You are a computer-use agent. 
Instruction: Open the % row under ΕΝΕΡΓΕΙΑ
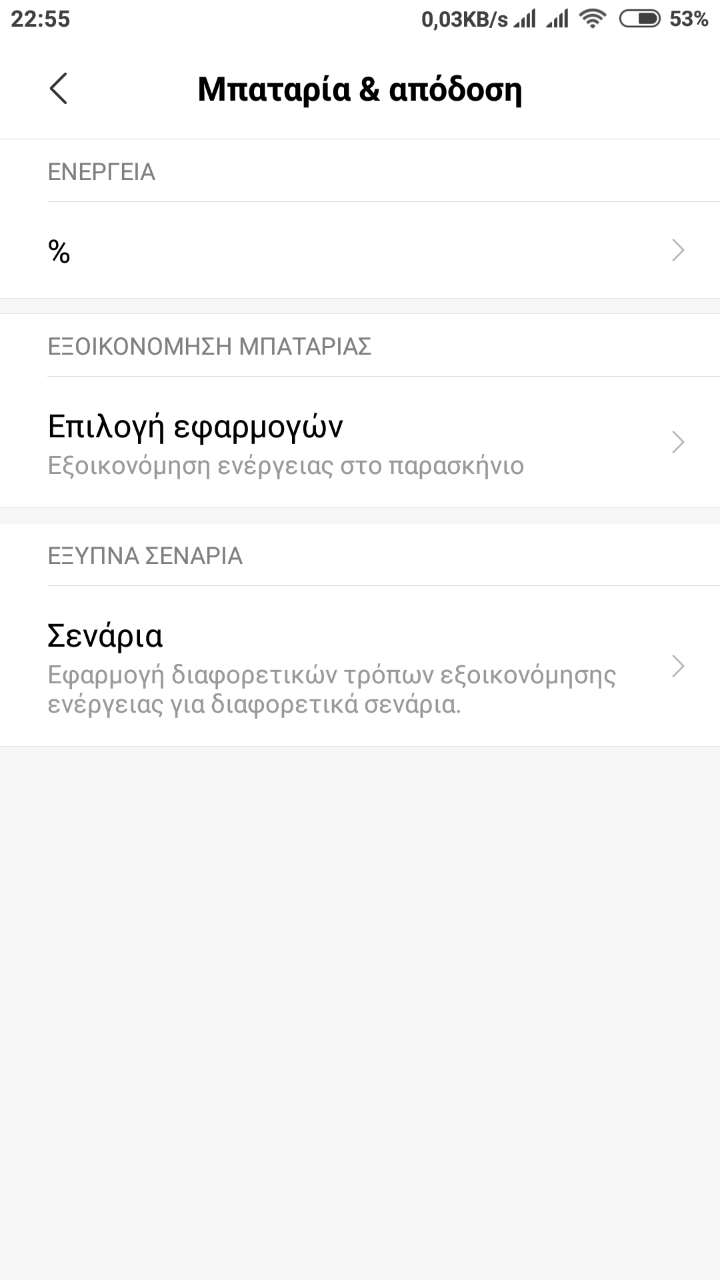(x=360, y=250)
